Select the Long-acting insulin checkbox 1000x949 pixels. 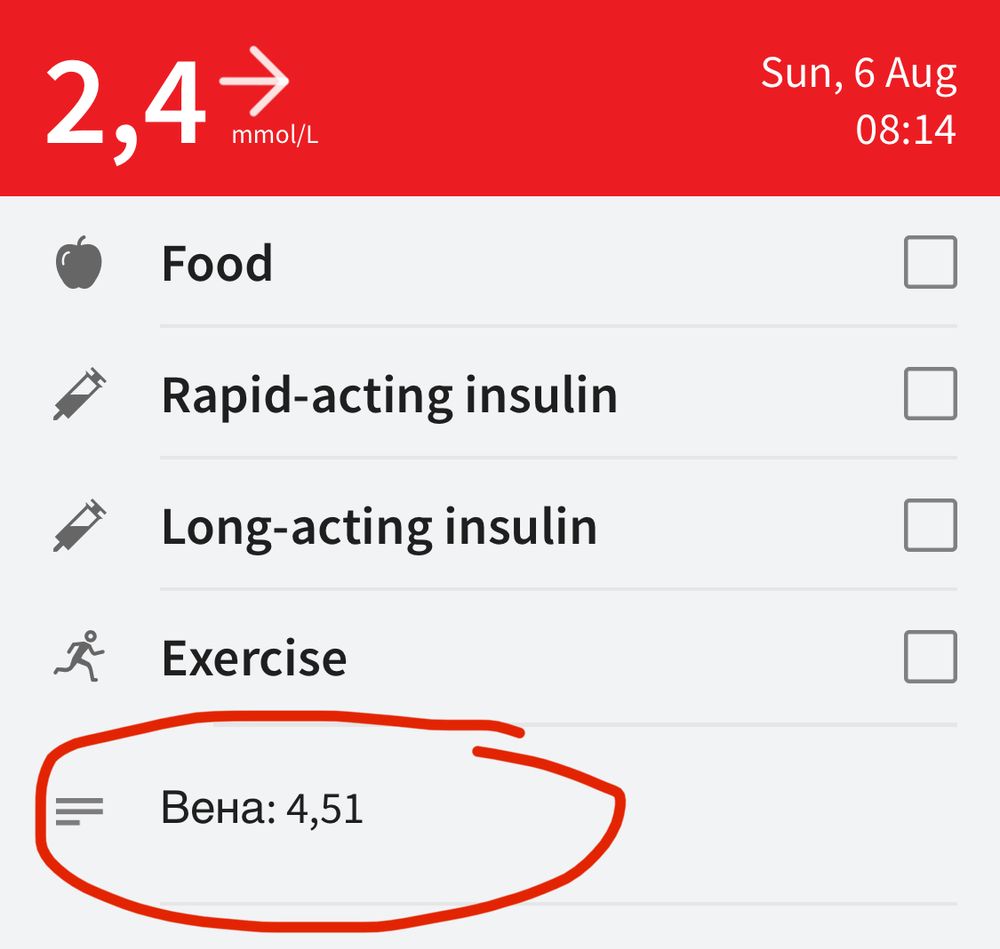pyautogui.click(x=930, y=526)
